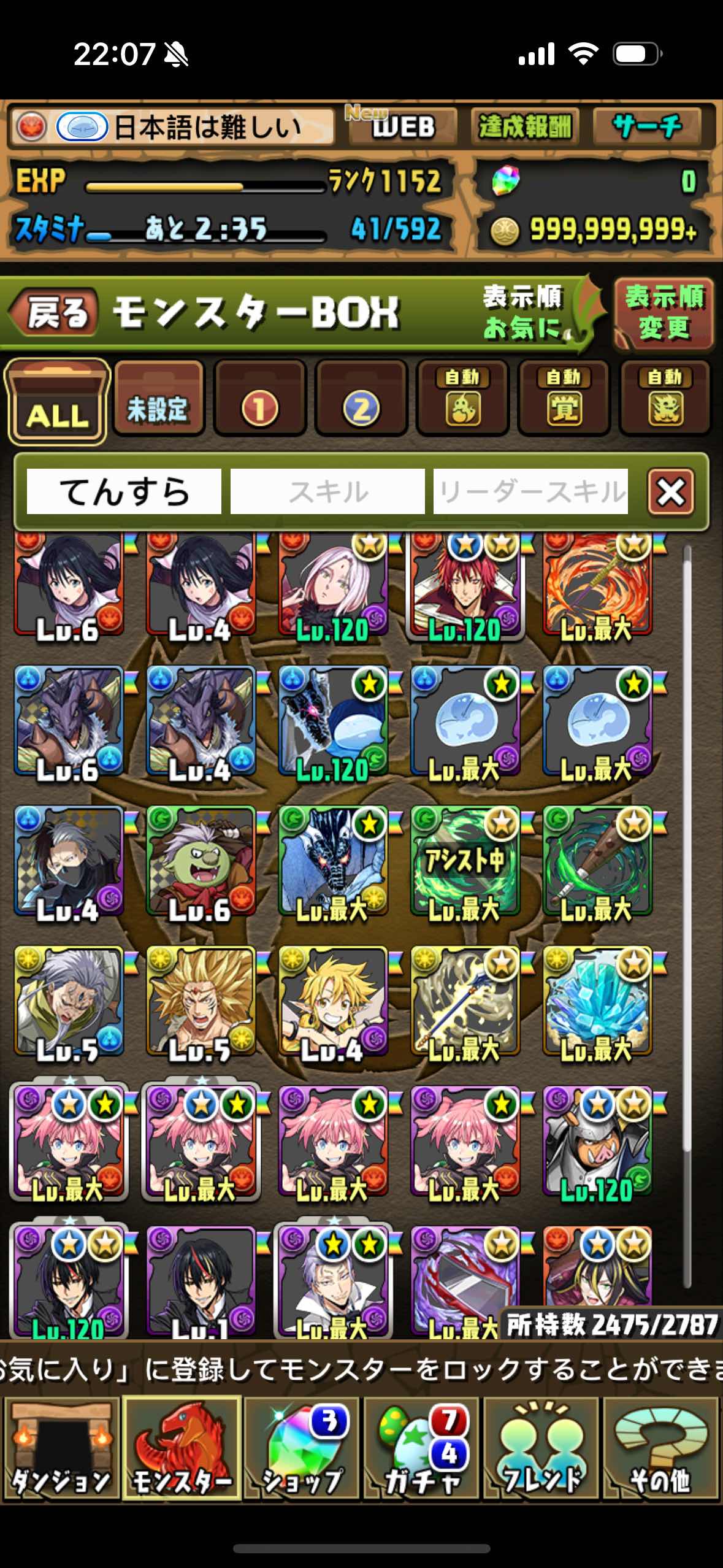Edit the てんすら name search field
The height and width of the screenshot is (1568, 723).
click(x=124, y=491)
